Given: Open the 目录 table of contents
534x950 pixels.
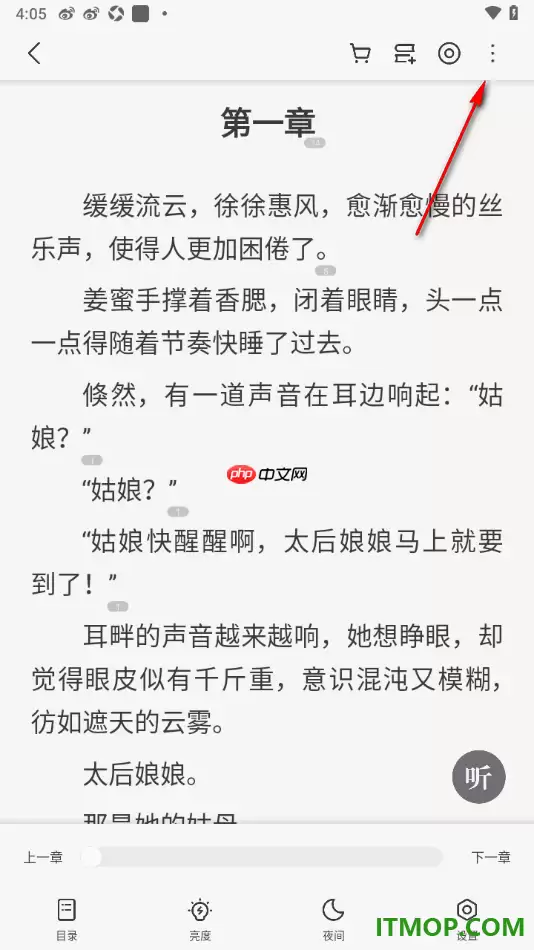Looking at the screenshot, I should coord(67,920).
